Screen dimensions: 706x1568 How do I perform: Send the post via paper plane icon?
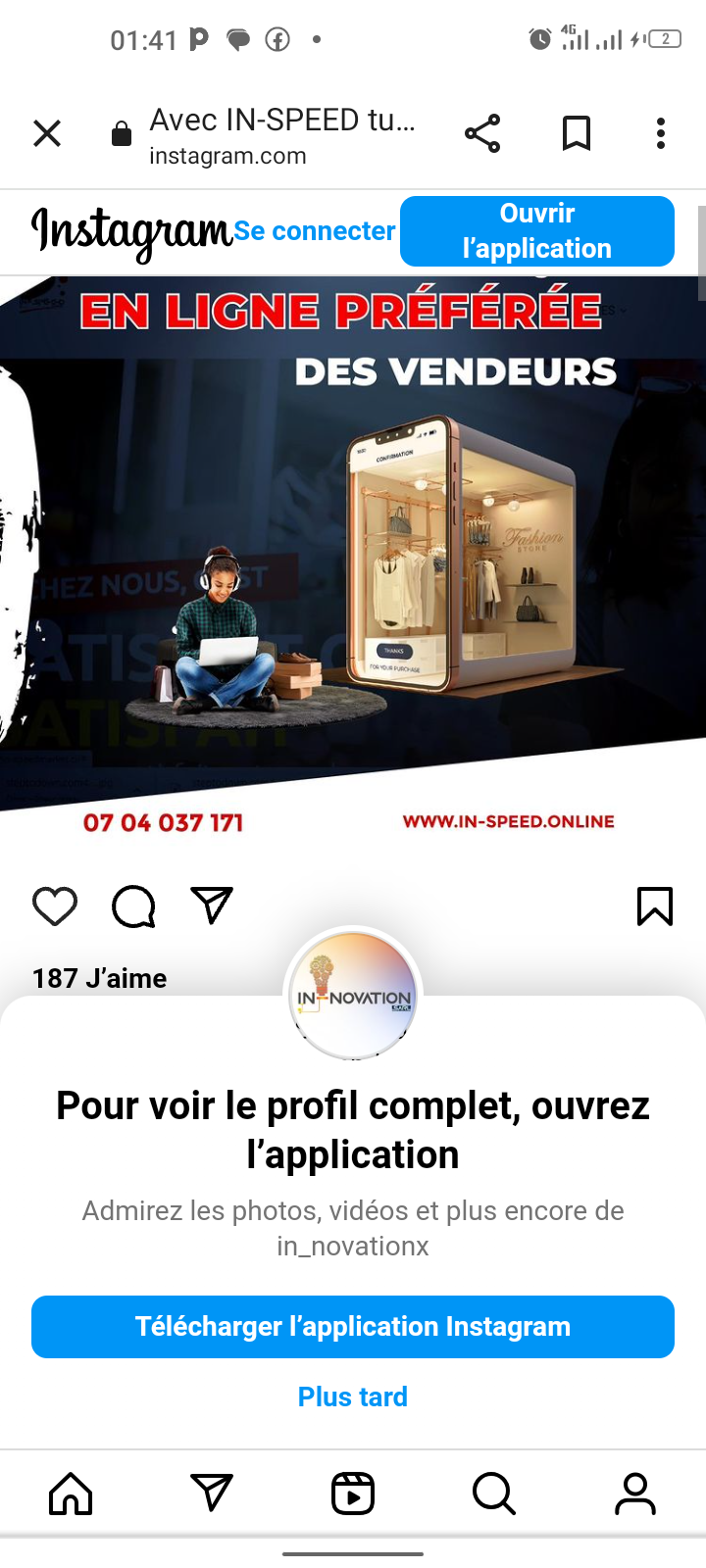(212, 906)
